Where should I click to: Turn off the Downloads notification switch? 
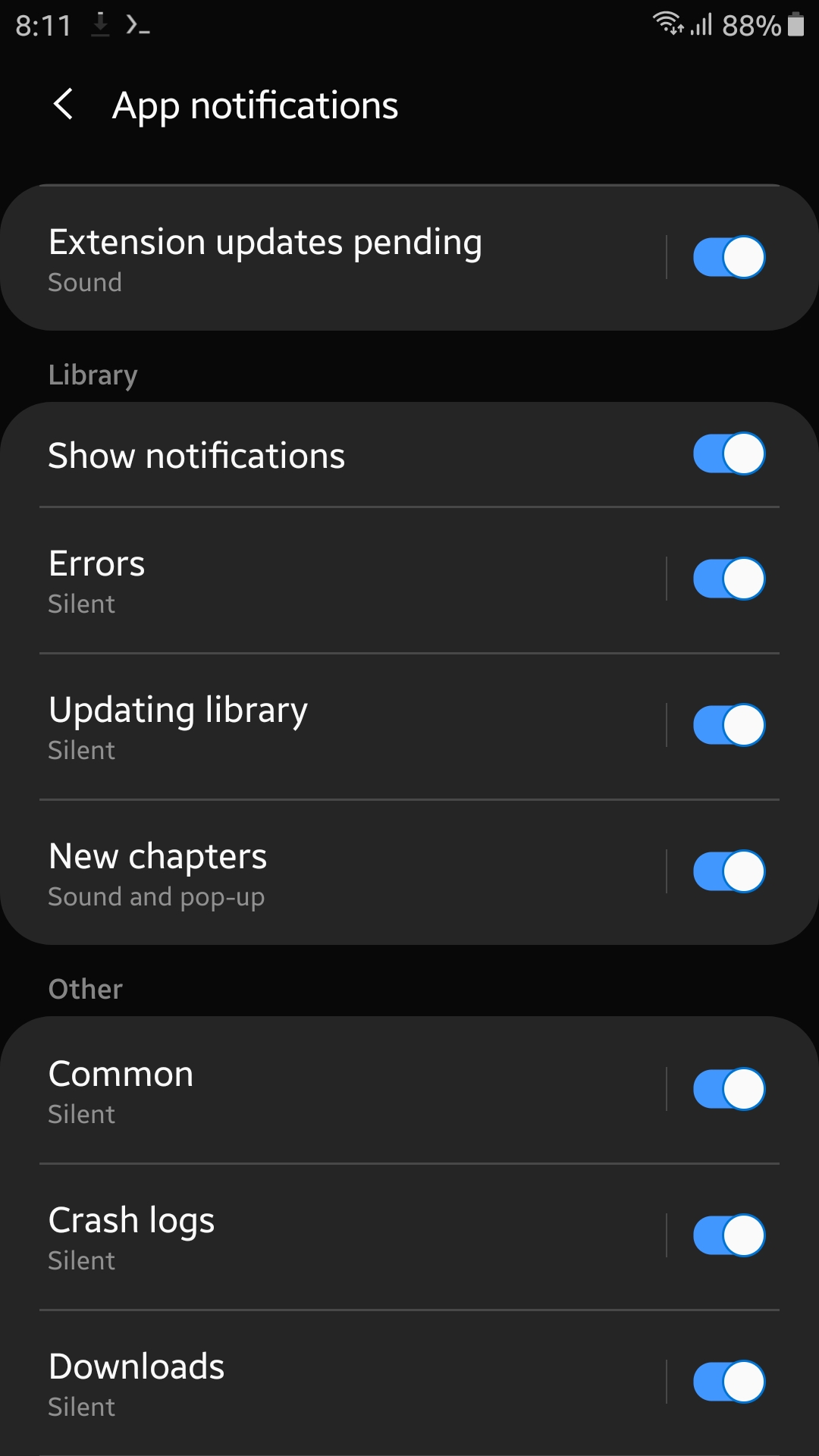coord(729,1380)
